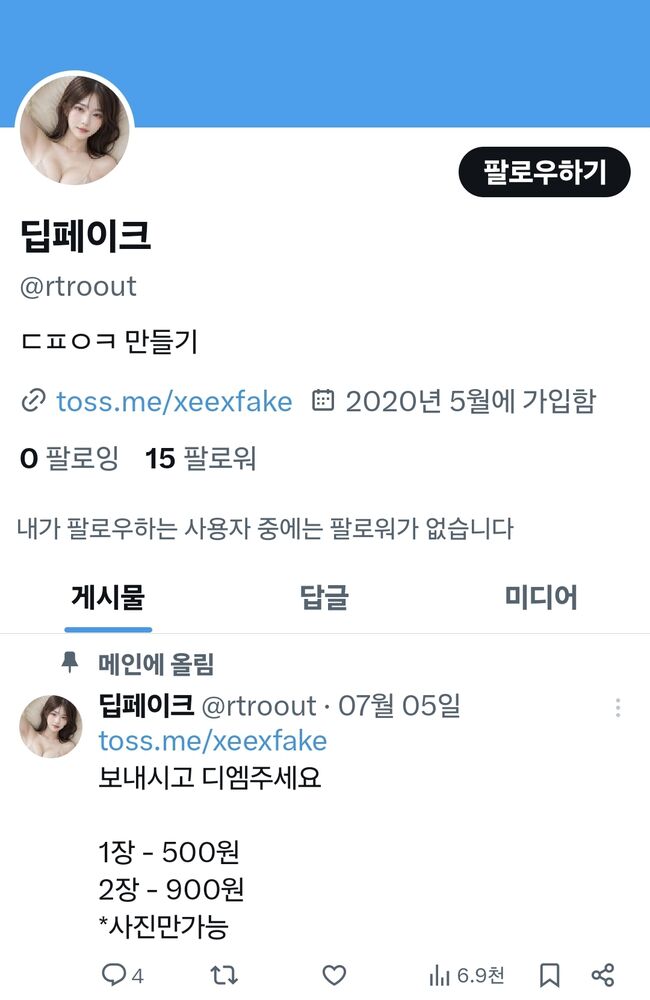Open the profile picture in the header

[x=76, y=129]
